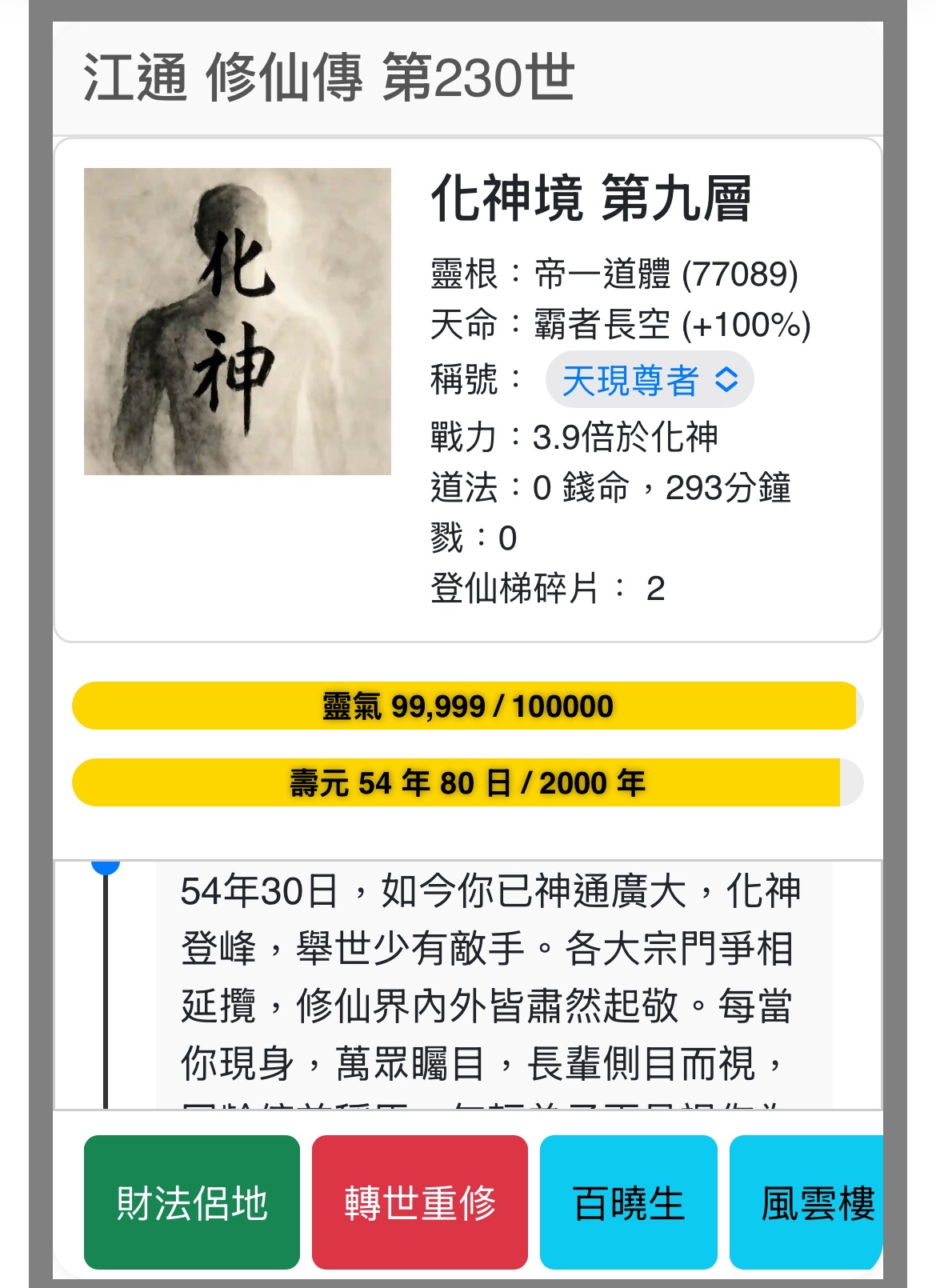The image size is (936, 1288).
Task: Tap the red 轉世重修 button
Action: click(x=420, y=1202)
